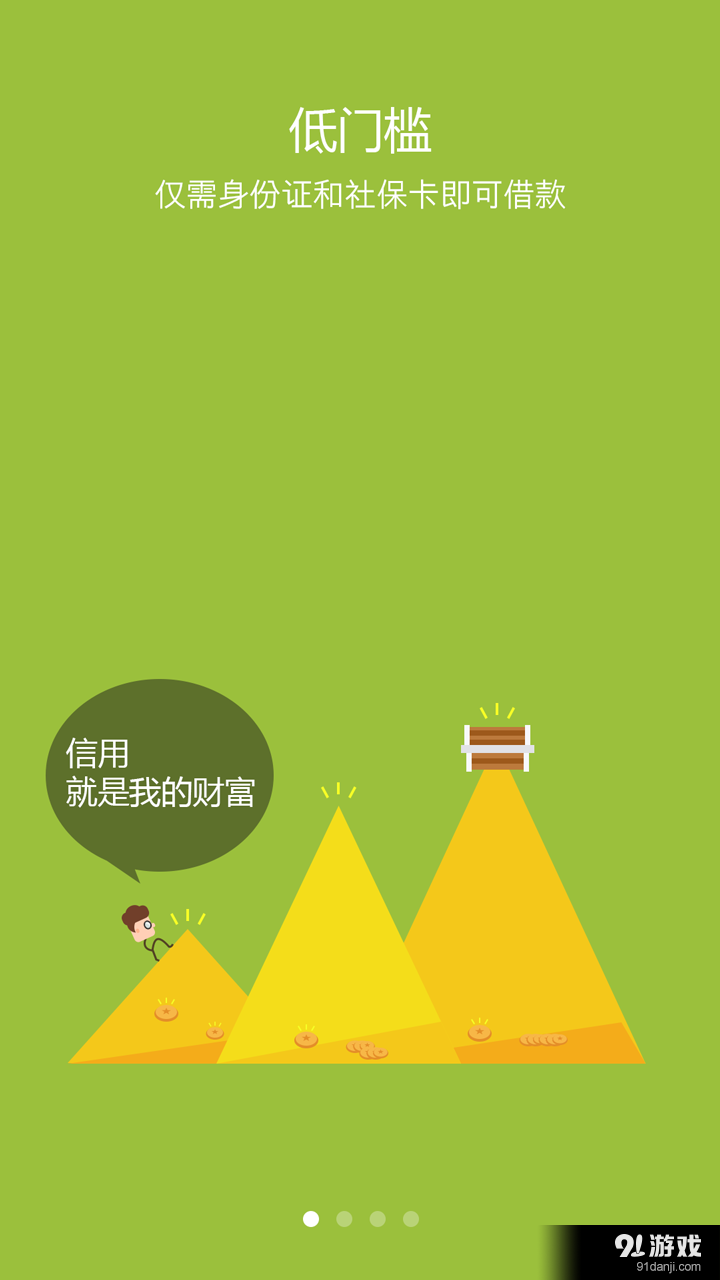Select the third page indicator dot
This screenshot has width=720, height=1280.
[377, 1219]
